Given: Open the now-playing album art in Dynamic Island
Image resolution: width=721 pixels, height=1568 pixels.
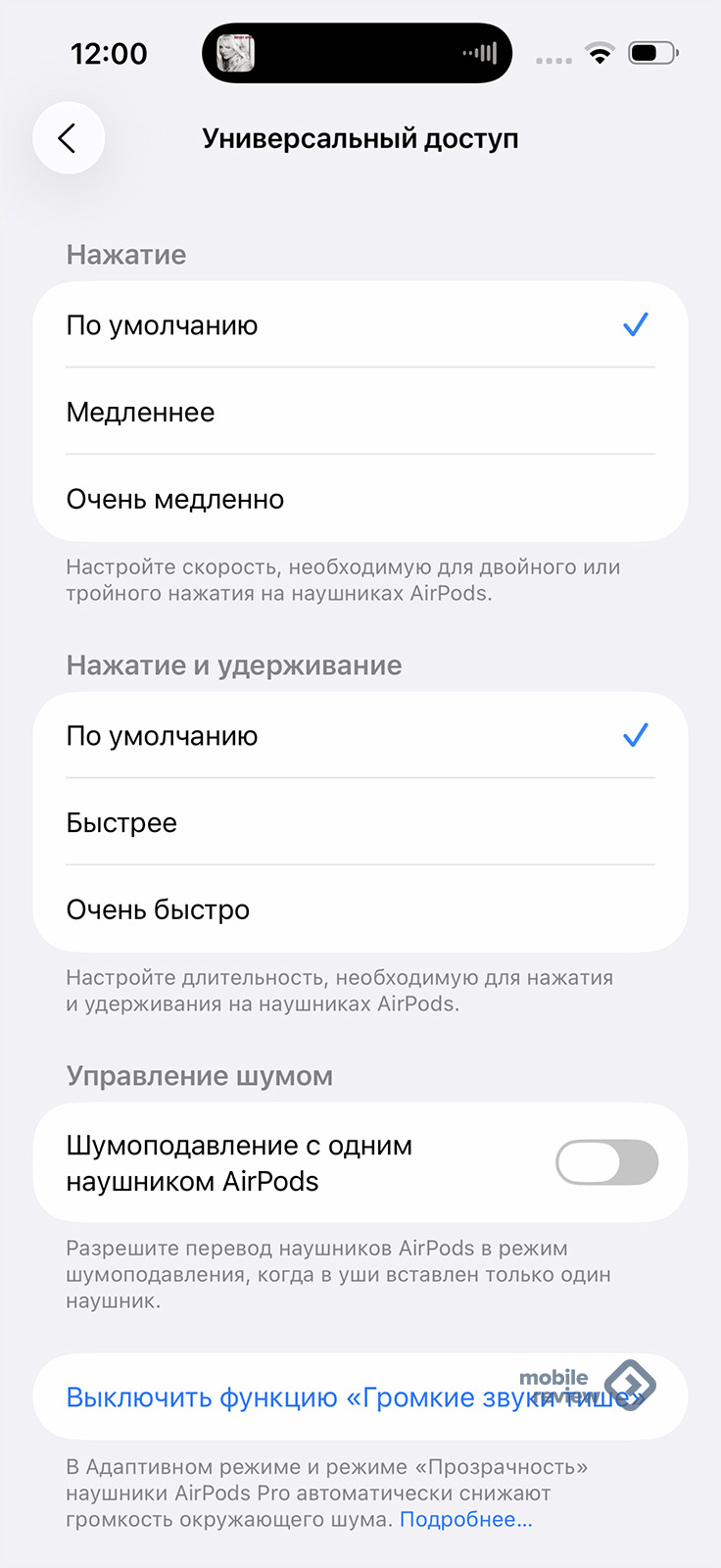Looking at the screenshot, I should click(x=235, y=53).
